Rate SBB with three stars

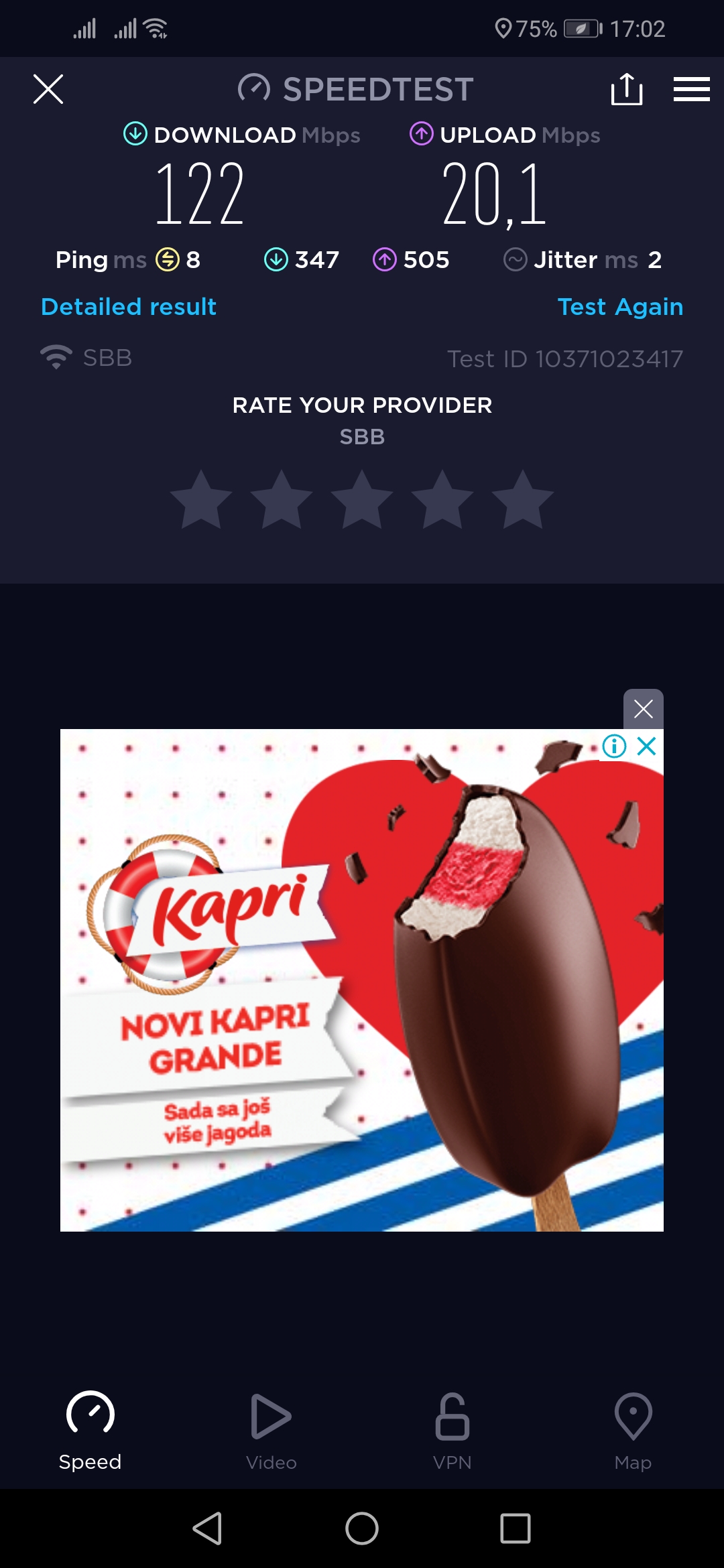click(362, 500)
